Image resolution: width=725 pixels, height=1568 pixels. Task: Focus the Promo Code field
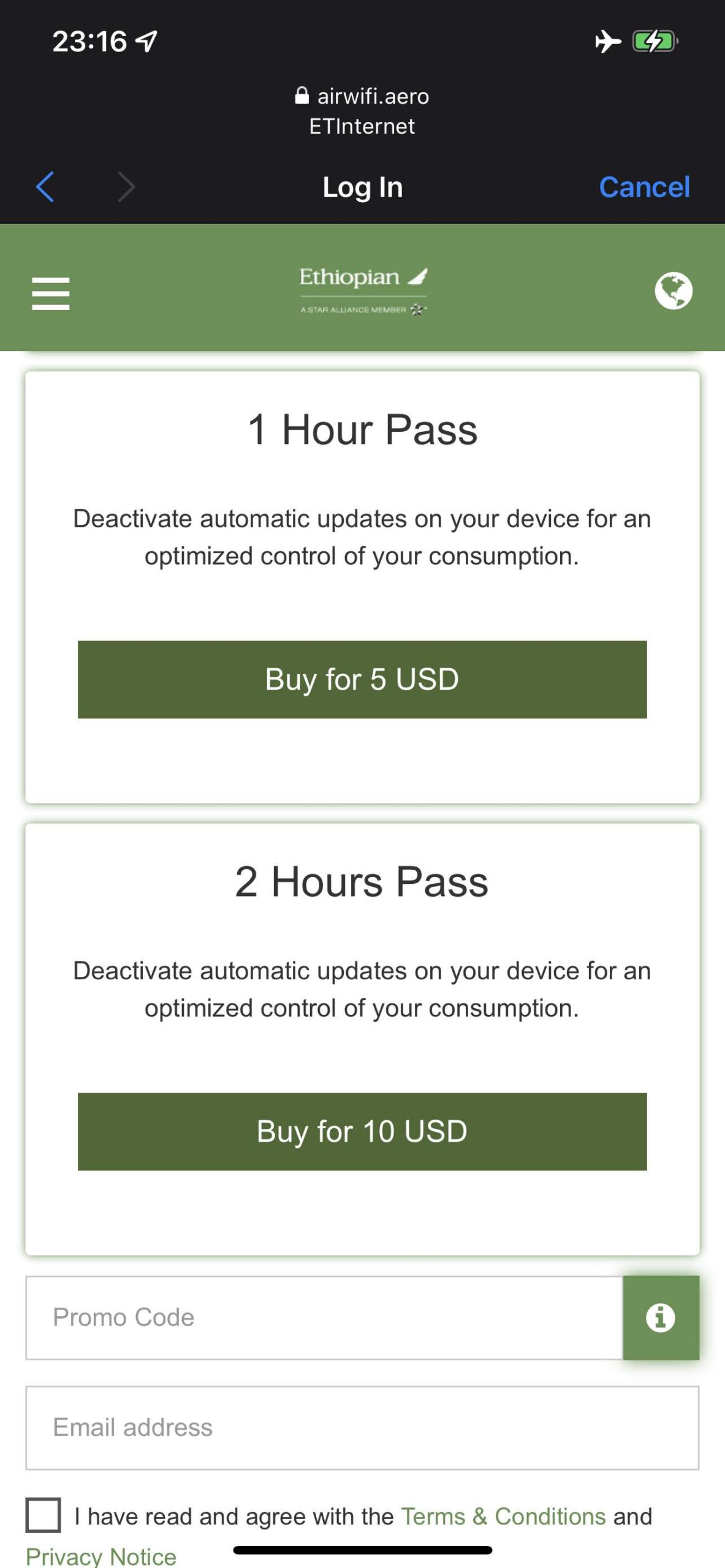[324, 1317]
